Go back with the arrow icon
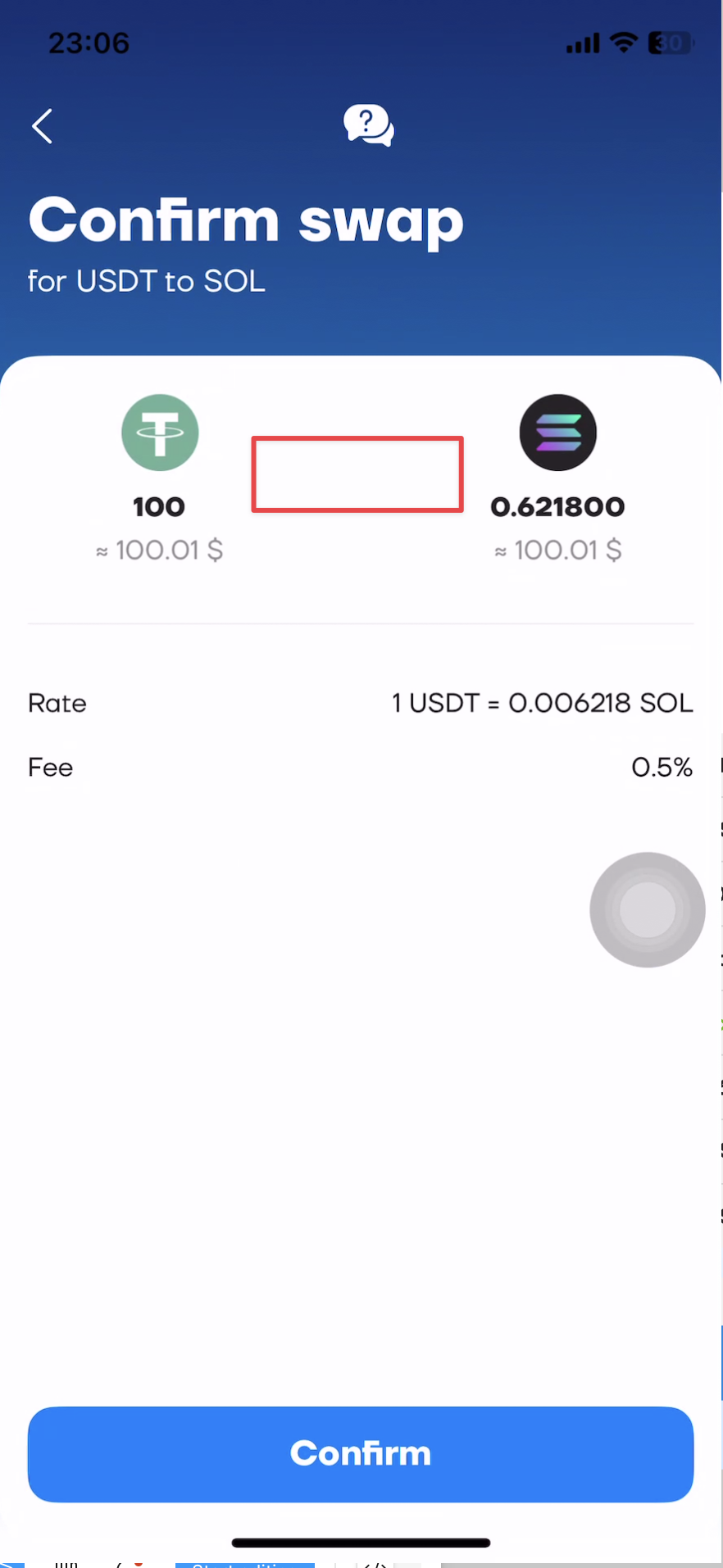Viewport: 723px width, 1568px height. point(43,126)
